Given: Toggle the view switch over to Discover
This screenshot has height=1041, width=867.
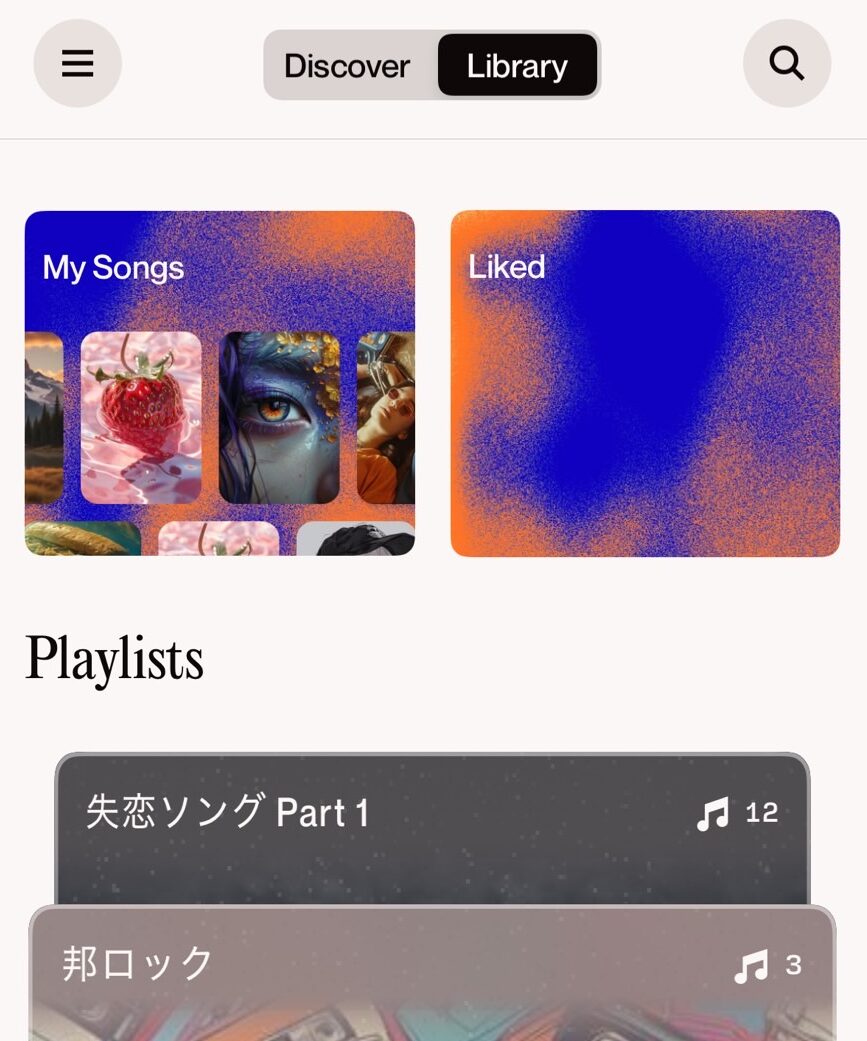Looking at the screenshot, I should 347,65.
